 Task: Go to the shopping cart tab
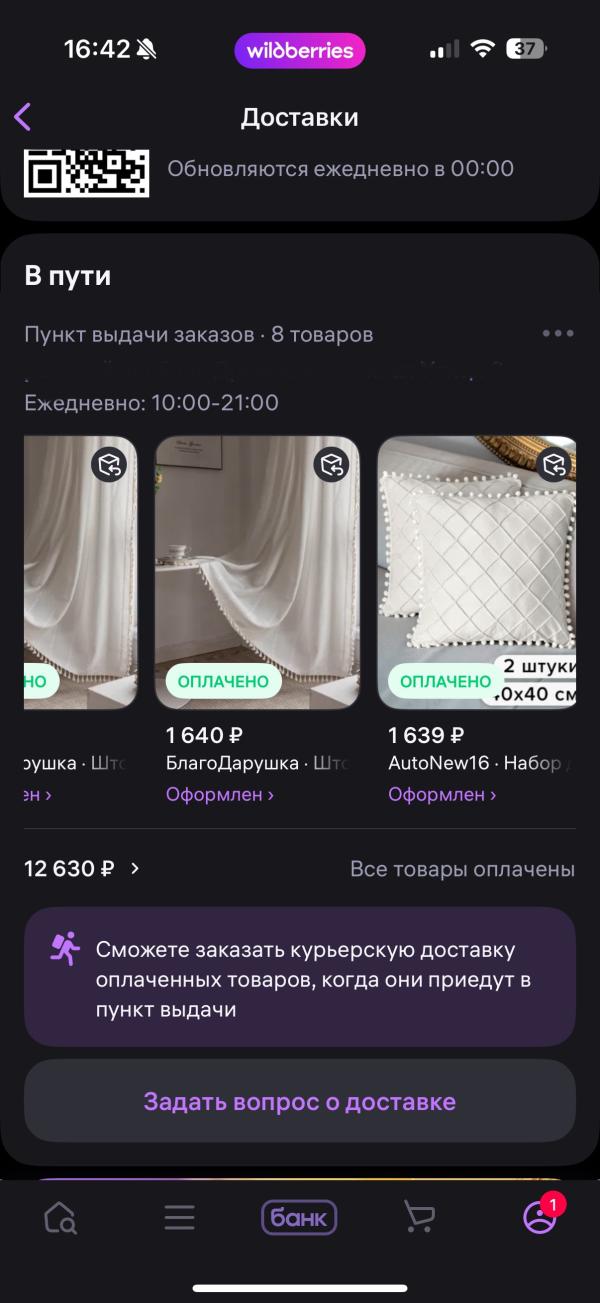point(419,1217)
